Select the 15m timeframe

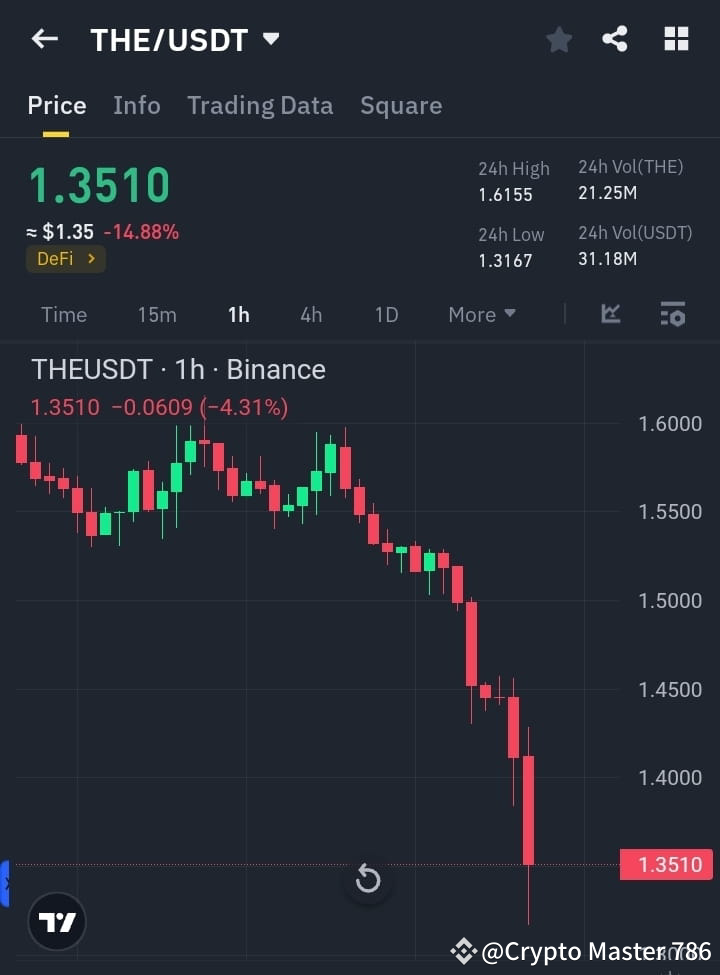click(157, 314)
